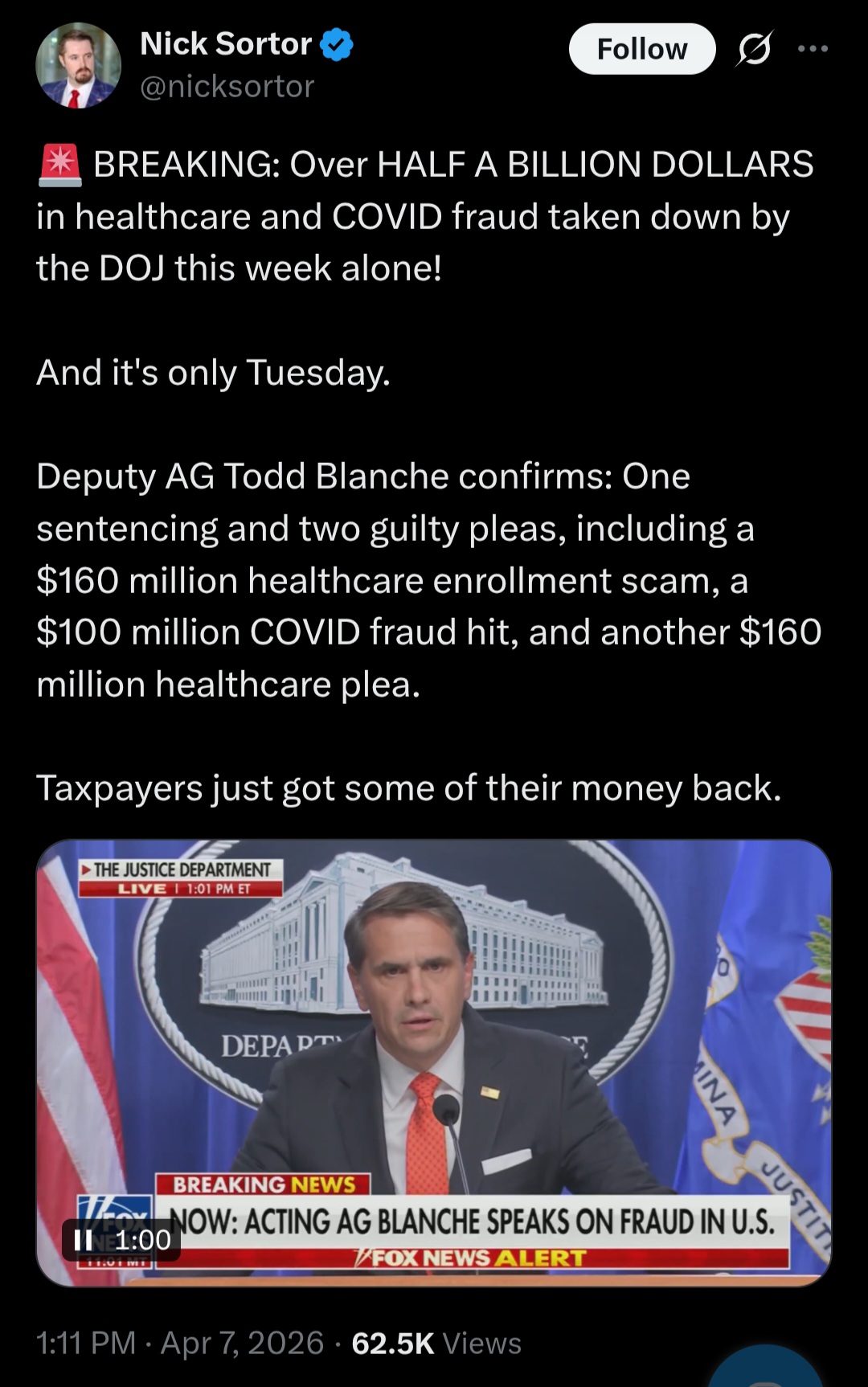Follow Nick Sortor
Viewport: 868px width, 1387px height.
coord(641,49)
